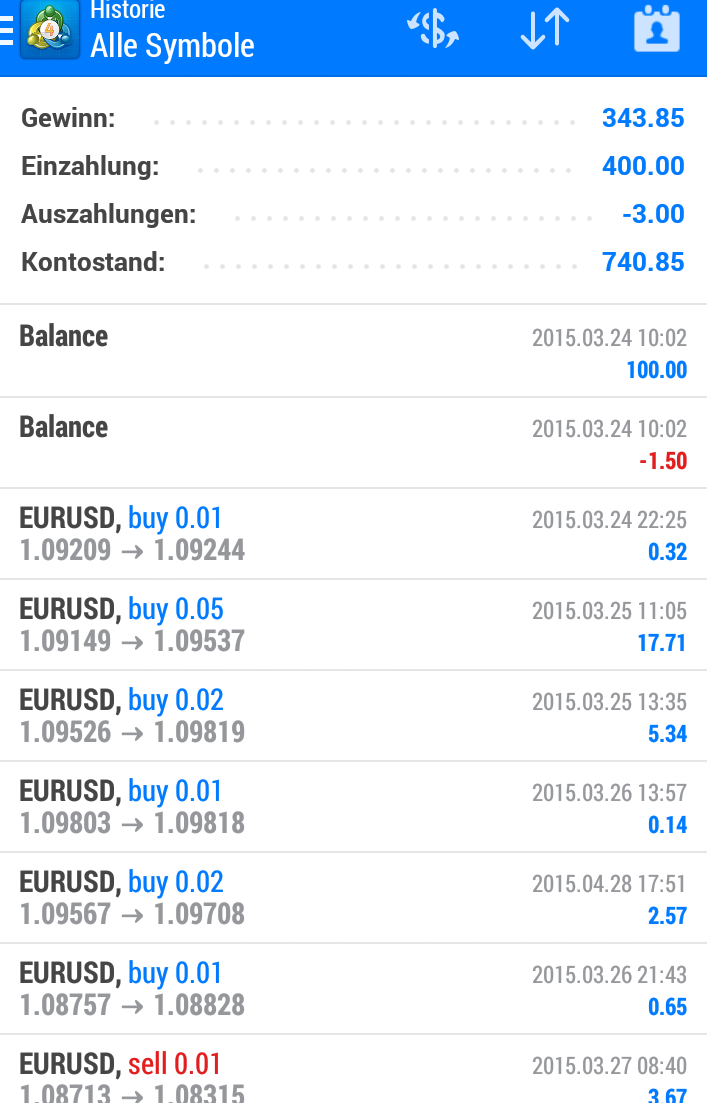707x1103 pixels.
Task: Expand the Balance entry of -1.50
Action: point(353,442)
